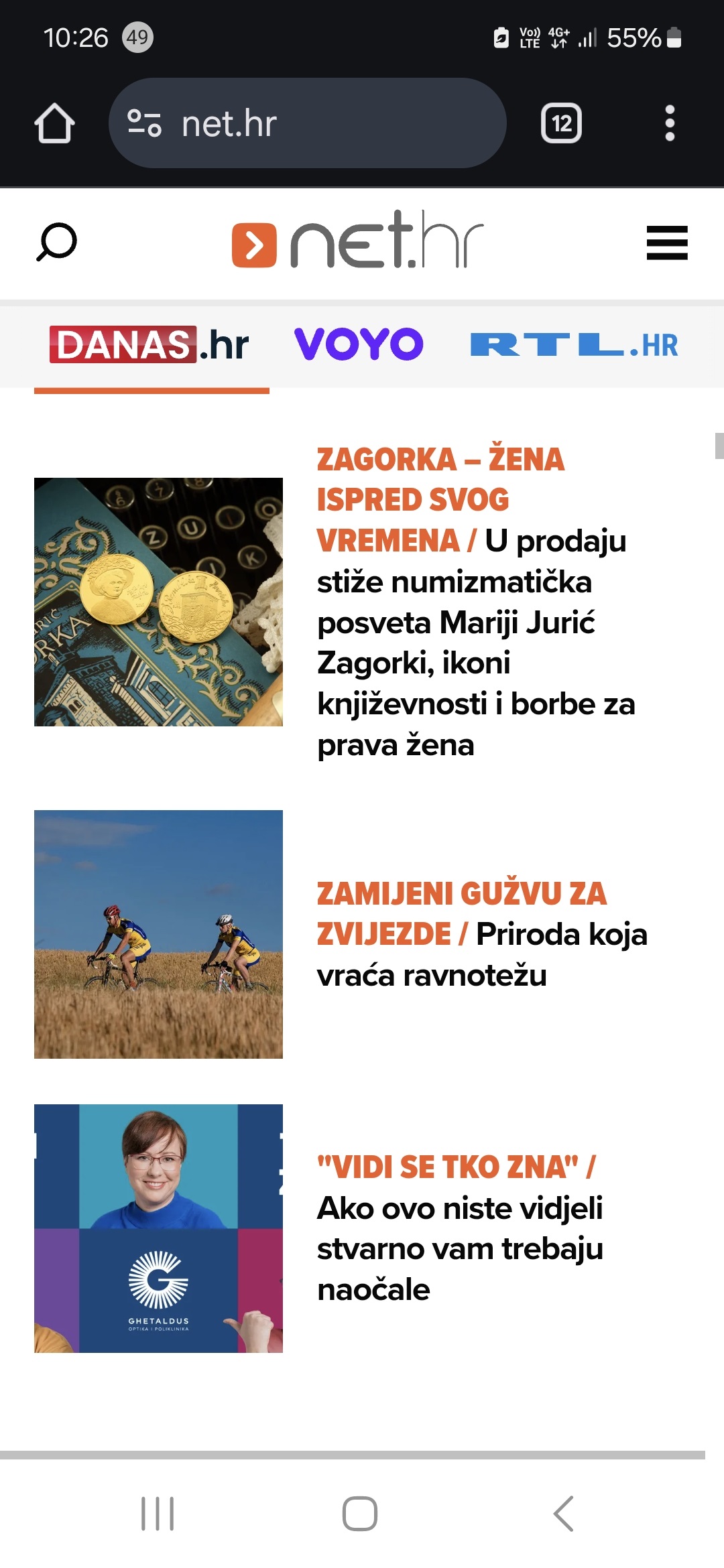Open the gold coins article thumbnail
The image size is (724, 1568).
coord(158,602)
